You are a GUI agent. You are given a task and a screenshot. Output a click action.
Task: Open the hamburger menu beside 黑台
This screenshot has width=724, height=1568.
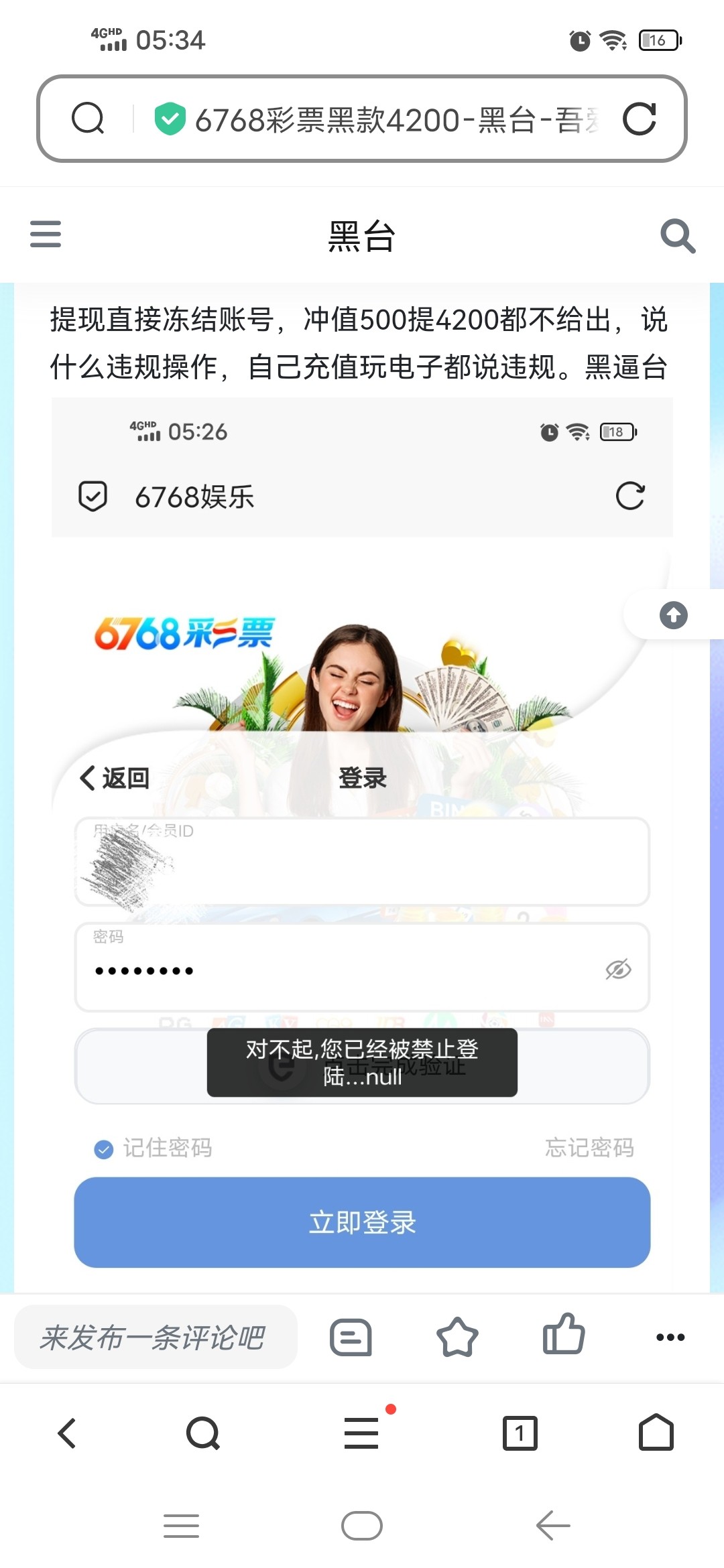46,235
